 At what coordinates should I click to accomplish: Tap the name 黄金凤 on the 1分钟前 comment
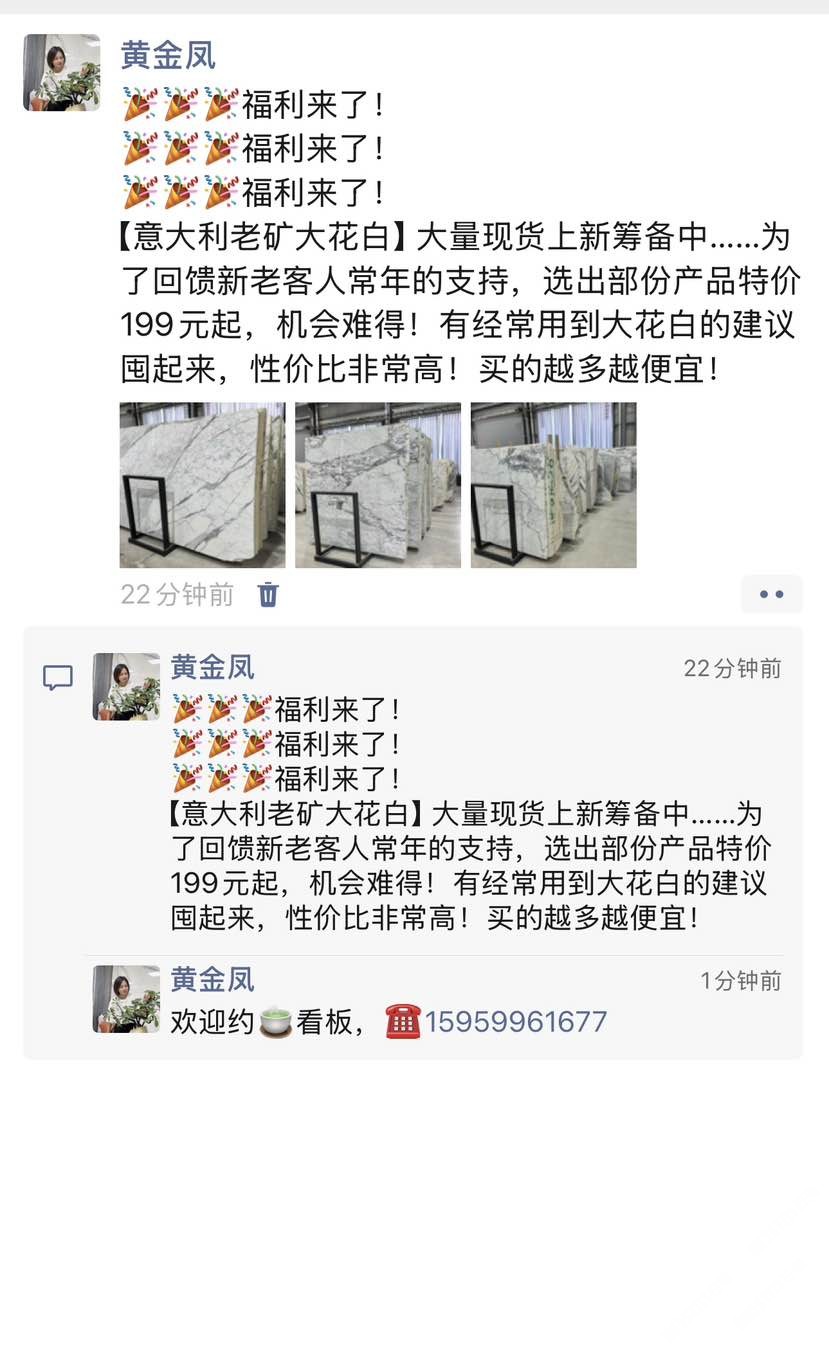(212, 980)
